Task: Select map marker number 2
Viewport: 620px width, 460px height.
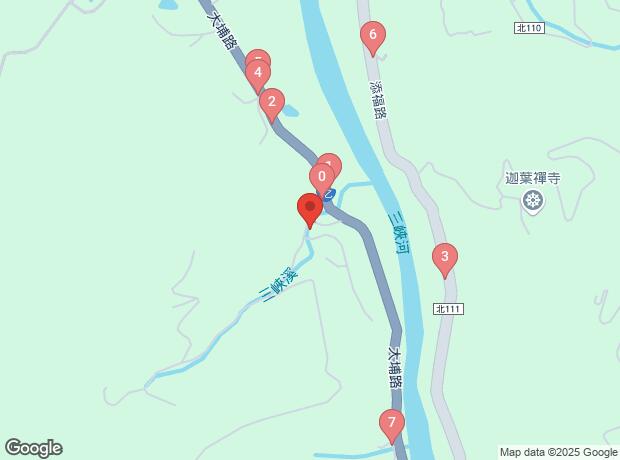Action: pos(271,103)
